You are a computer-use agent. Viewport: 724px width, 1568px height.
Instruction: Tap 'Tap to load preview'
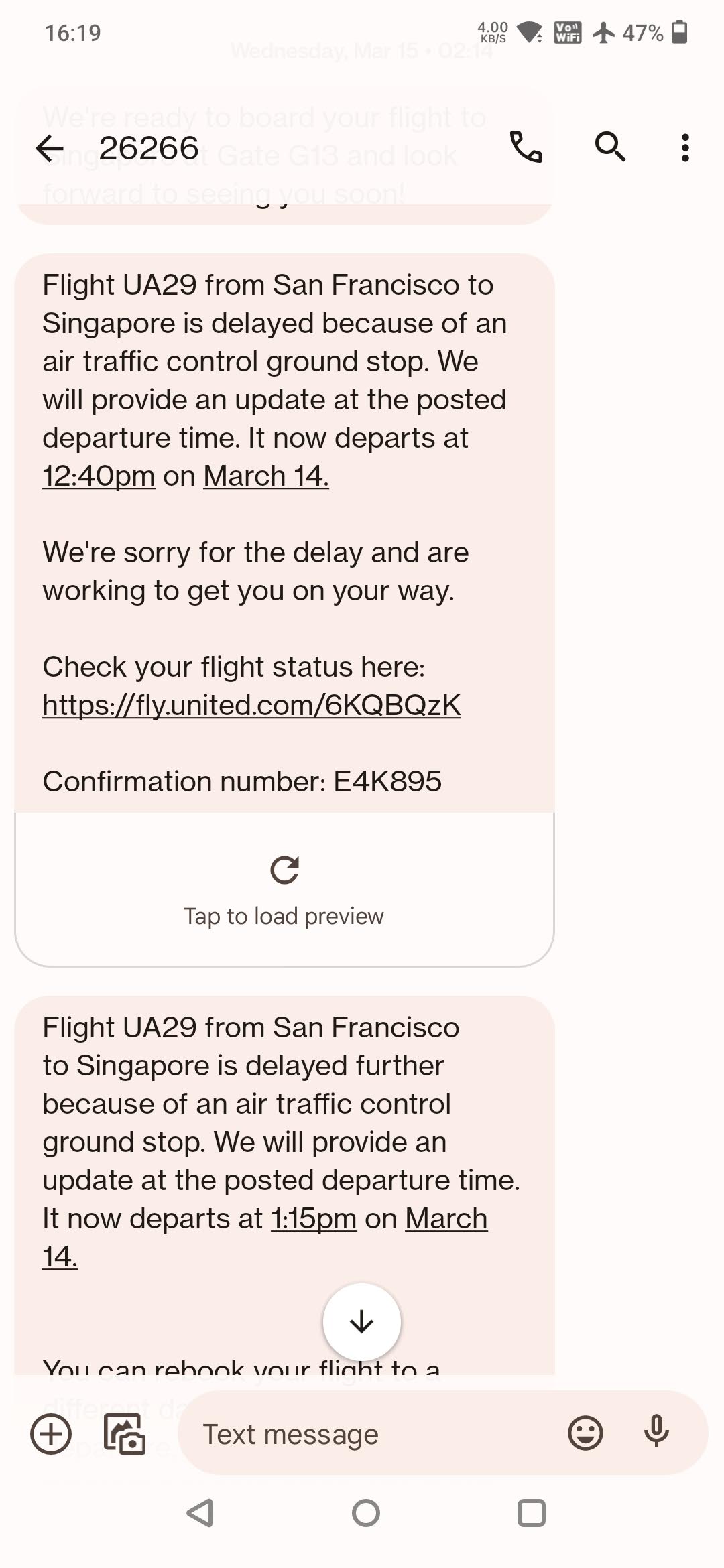click(284, 915)
